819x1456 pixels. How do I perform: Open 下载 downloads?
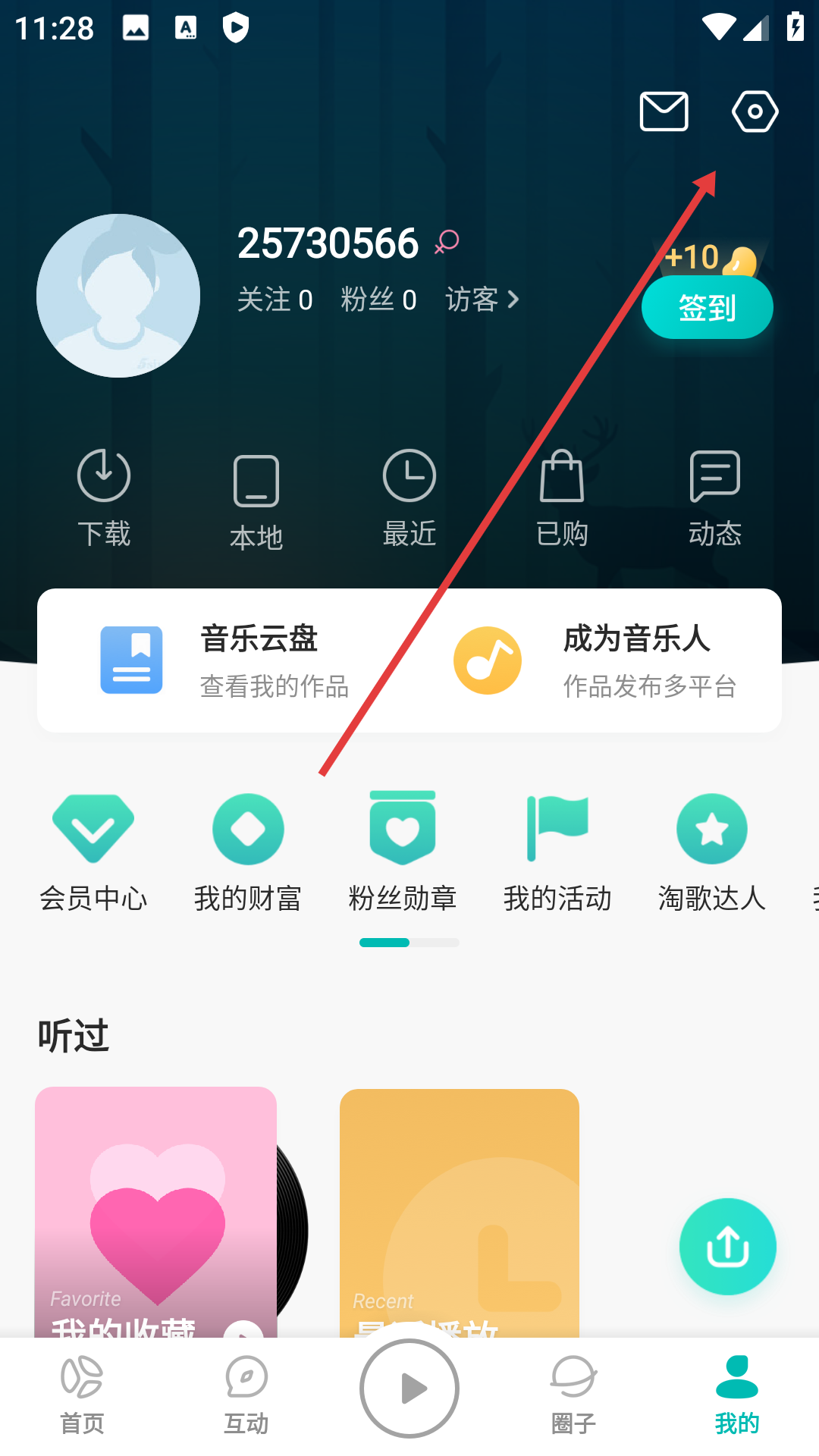104,497
